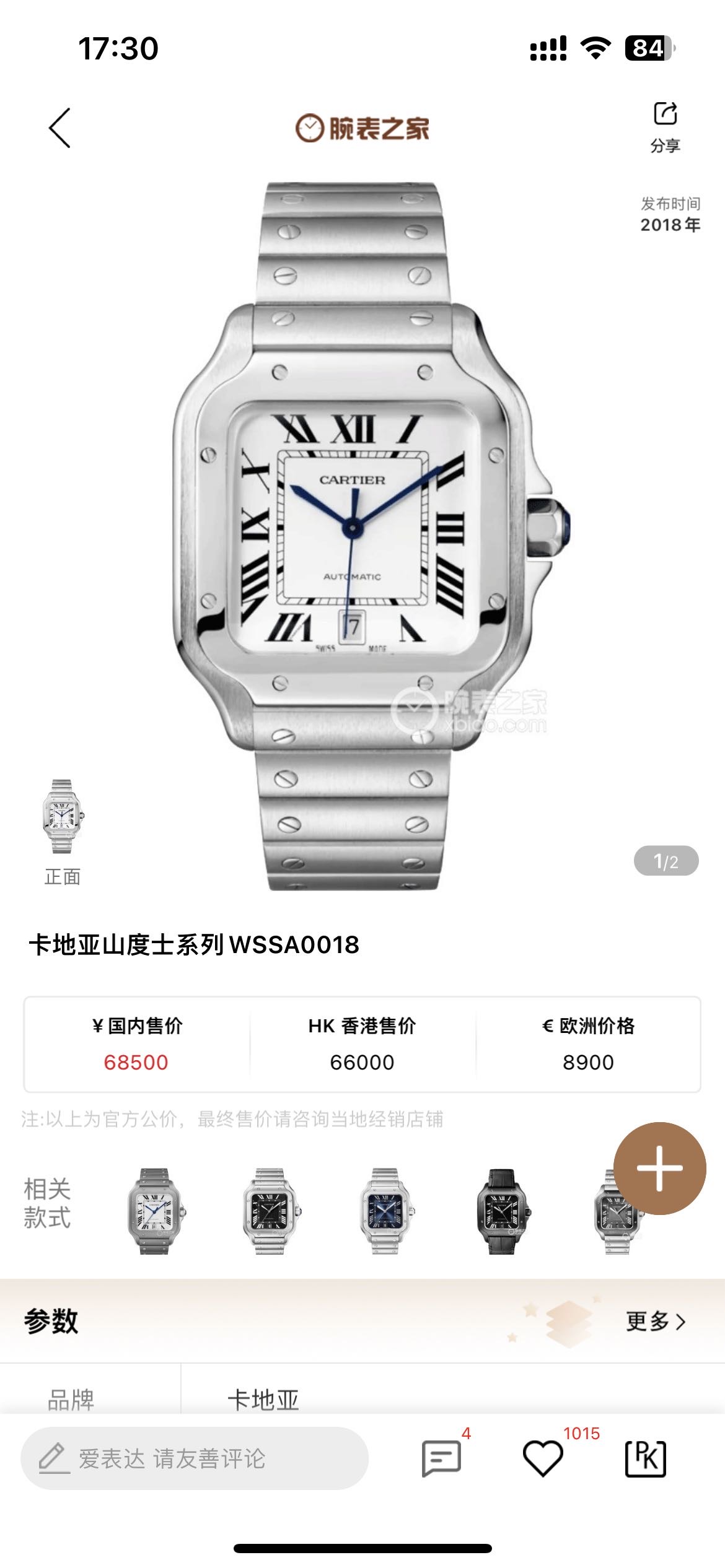Screen dimensions: 725x1568
Task: Open the blue-dial related watch
Action: click(x=385, y=1211)
